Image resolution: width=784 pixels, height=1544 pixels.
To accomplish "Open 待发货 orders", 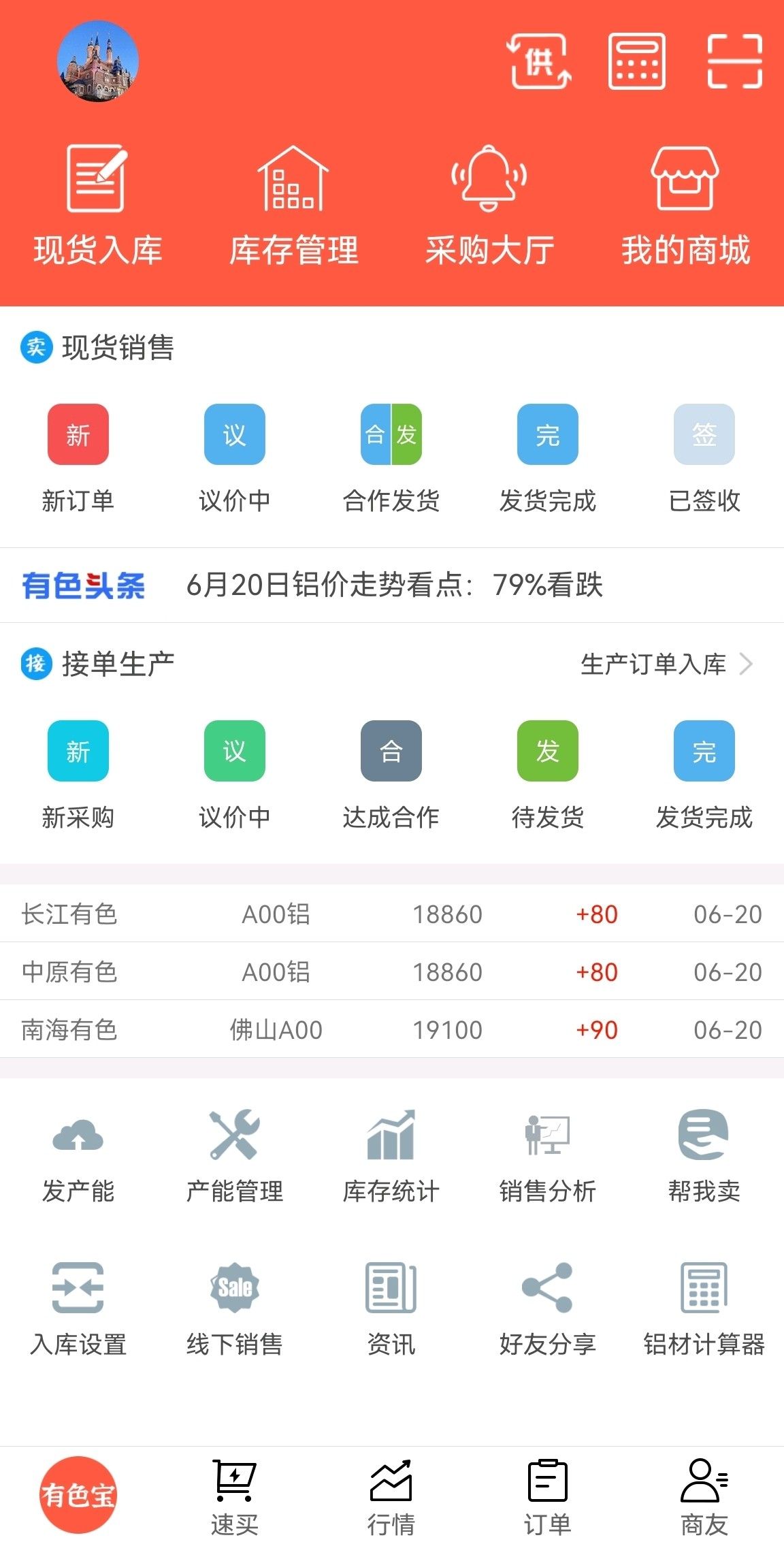I will [548, 775].
